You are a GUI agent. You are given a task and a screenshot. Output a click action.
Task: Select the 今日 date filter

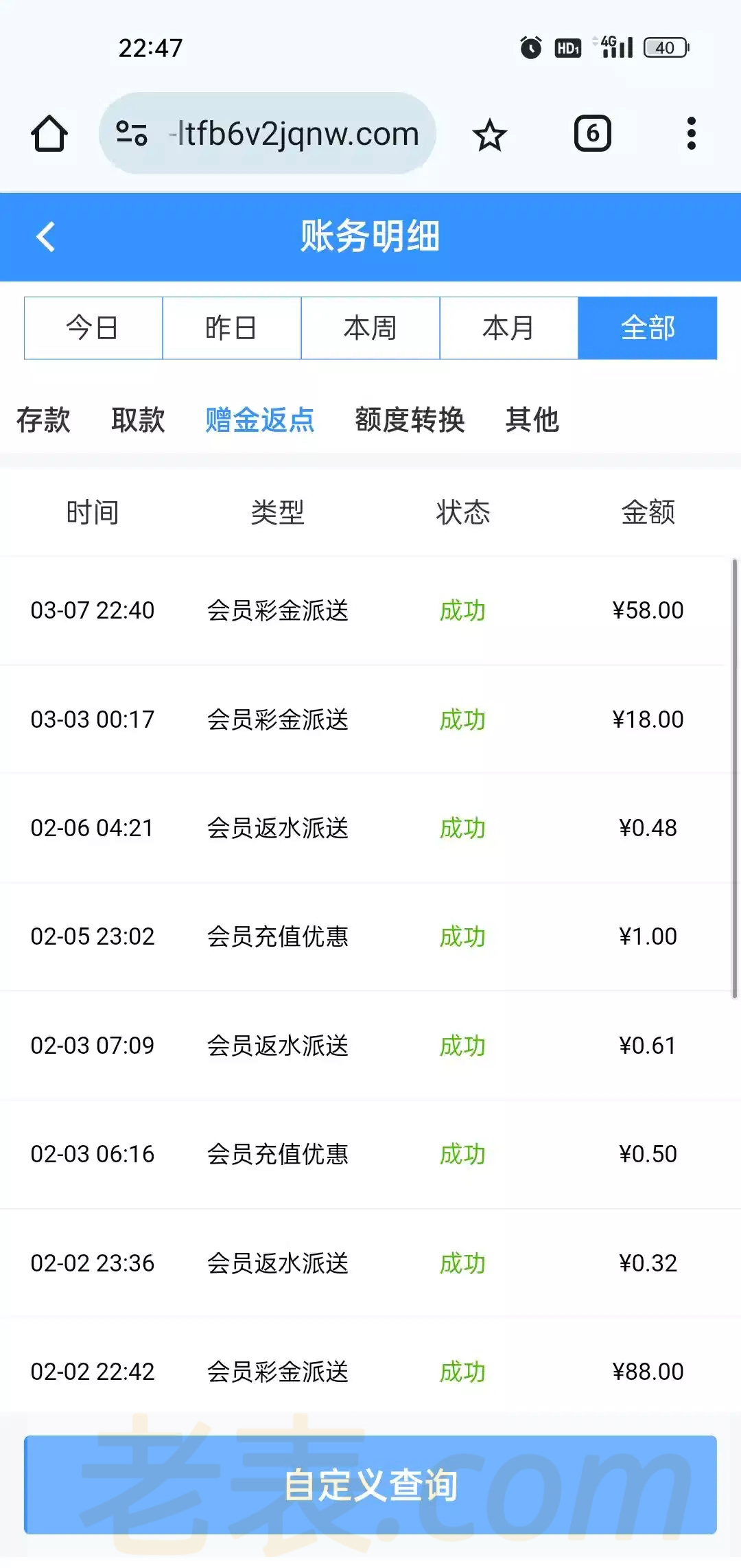coord(93,328)
